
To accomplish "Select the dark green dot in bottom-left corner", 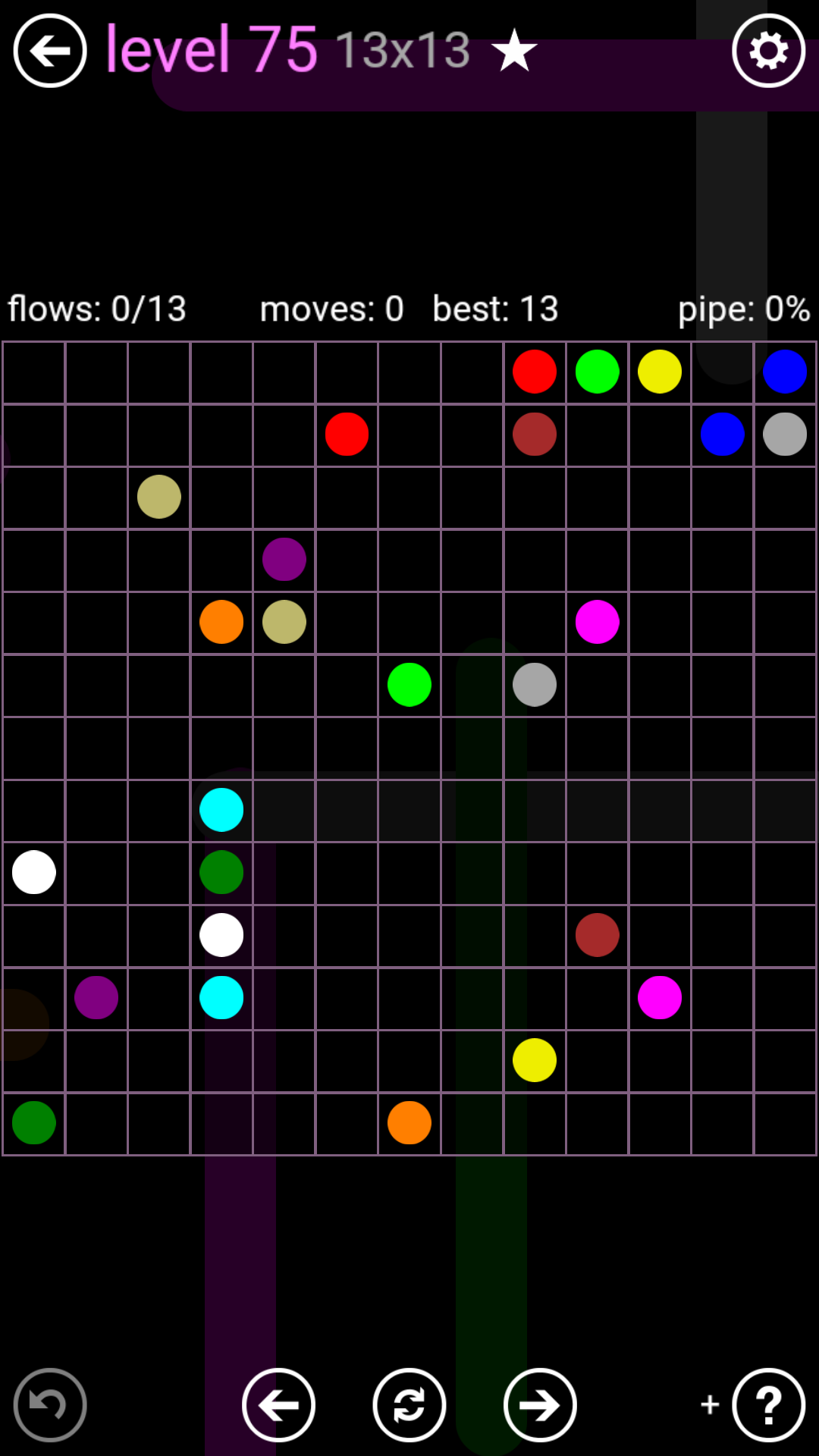I will (34, 1122).
